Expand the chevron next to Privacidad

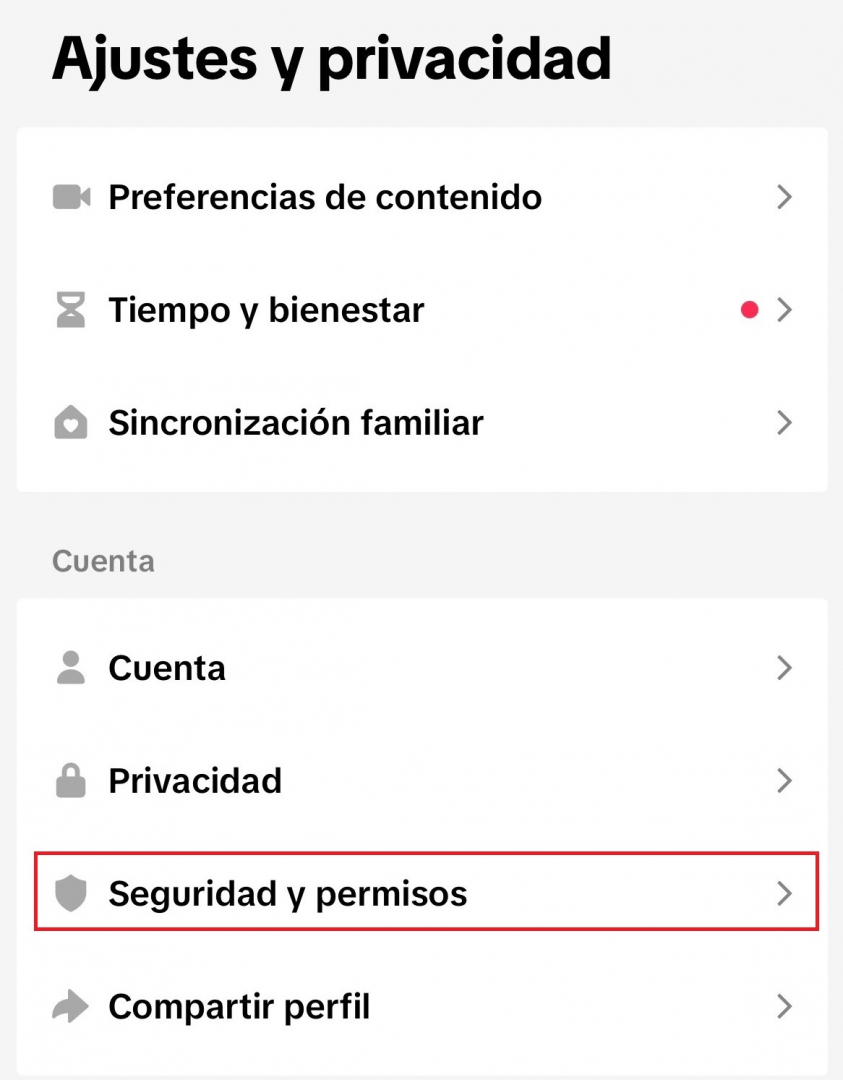(785, 781)
